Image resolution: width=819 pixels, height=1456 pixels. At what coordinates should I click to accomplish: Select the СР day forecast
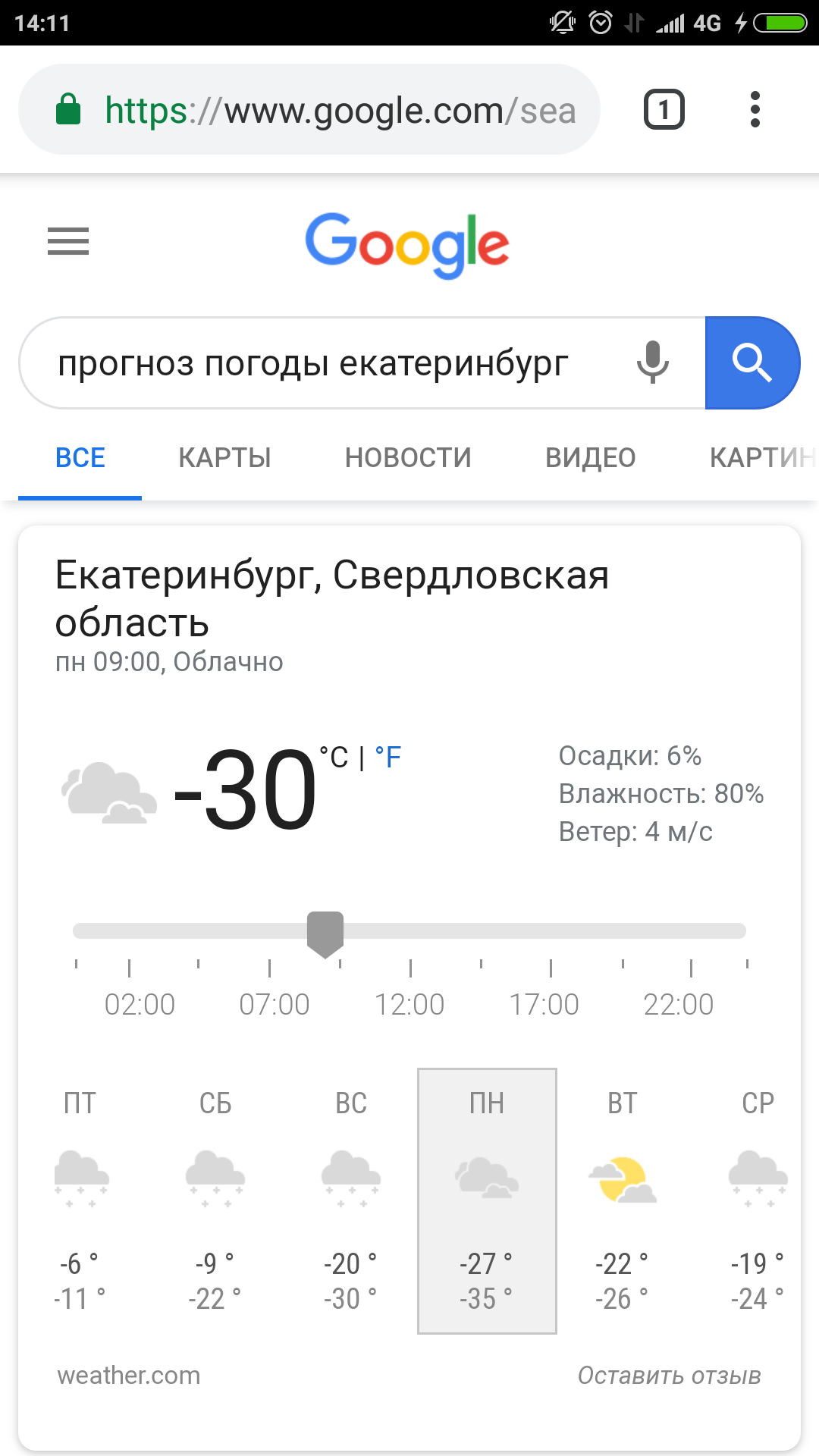(x=758, y=1200)
